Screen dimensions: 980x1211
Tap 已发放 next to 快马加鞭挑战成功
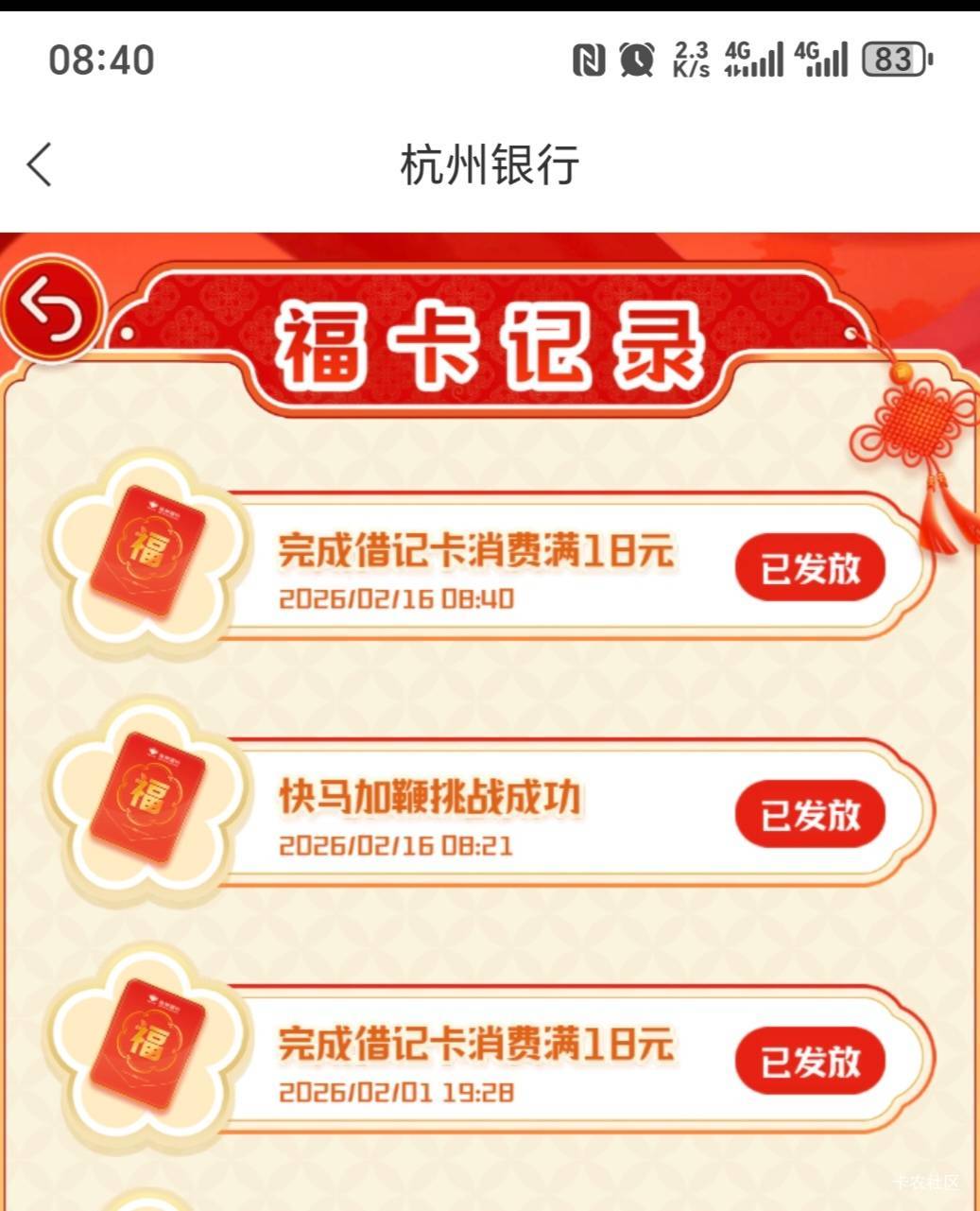click(810, 815)
